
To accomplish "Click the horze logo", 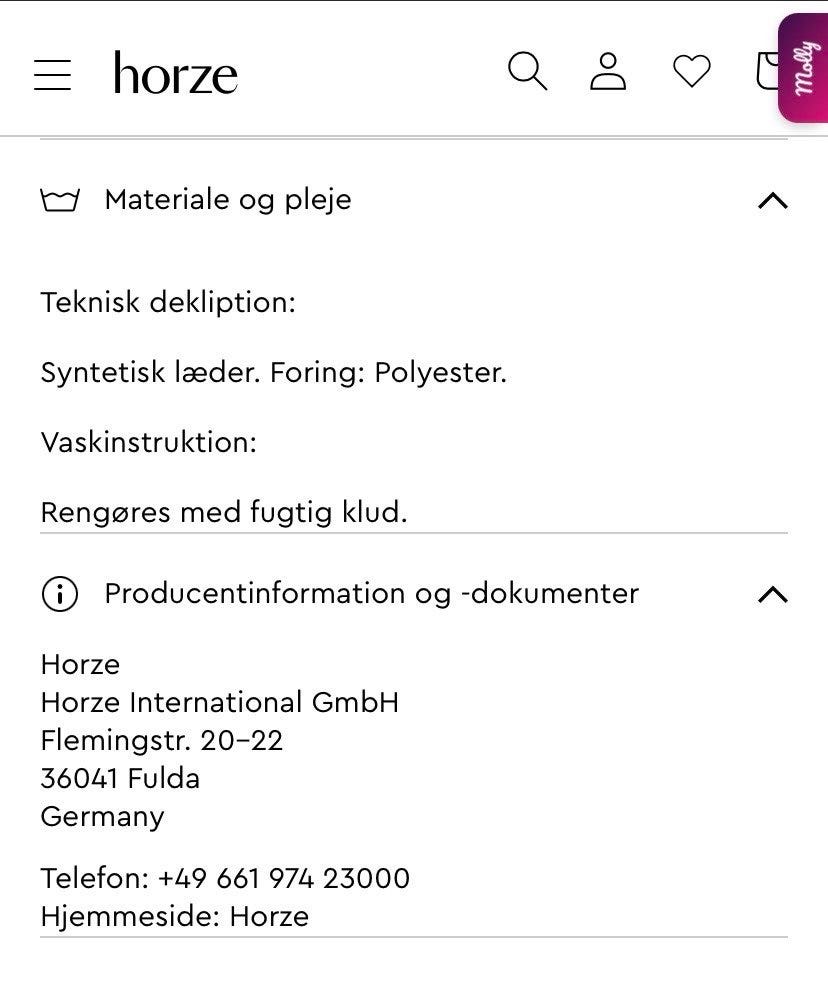I will coord(174,72).
